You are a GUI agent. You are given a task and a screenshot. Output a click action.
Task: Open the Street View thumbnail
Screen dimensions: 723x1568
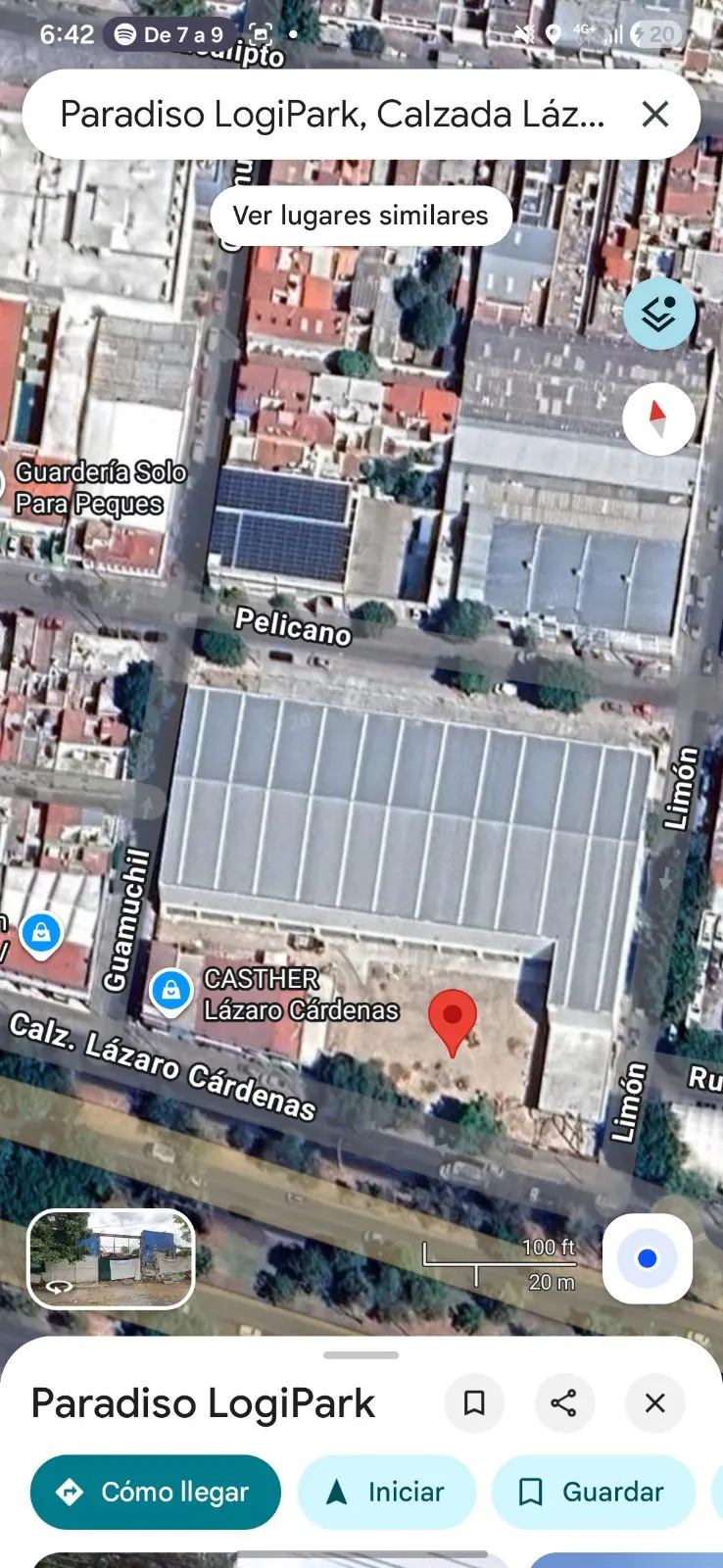[x=111, y=1259]
